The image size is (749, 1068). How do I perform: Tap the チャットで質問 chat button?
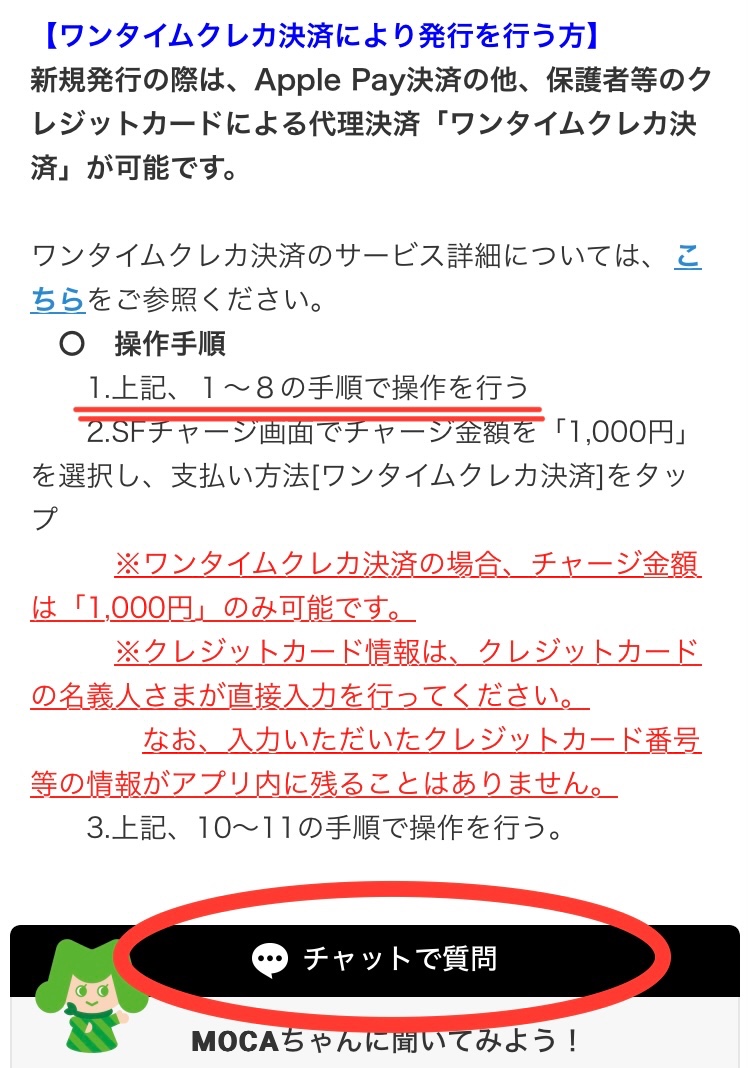[x=375, y=959]
